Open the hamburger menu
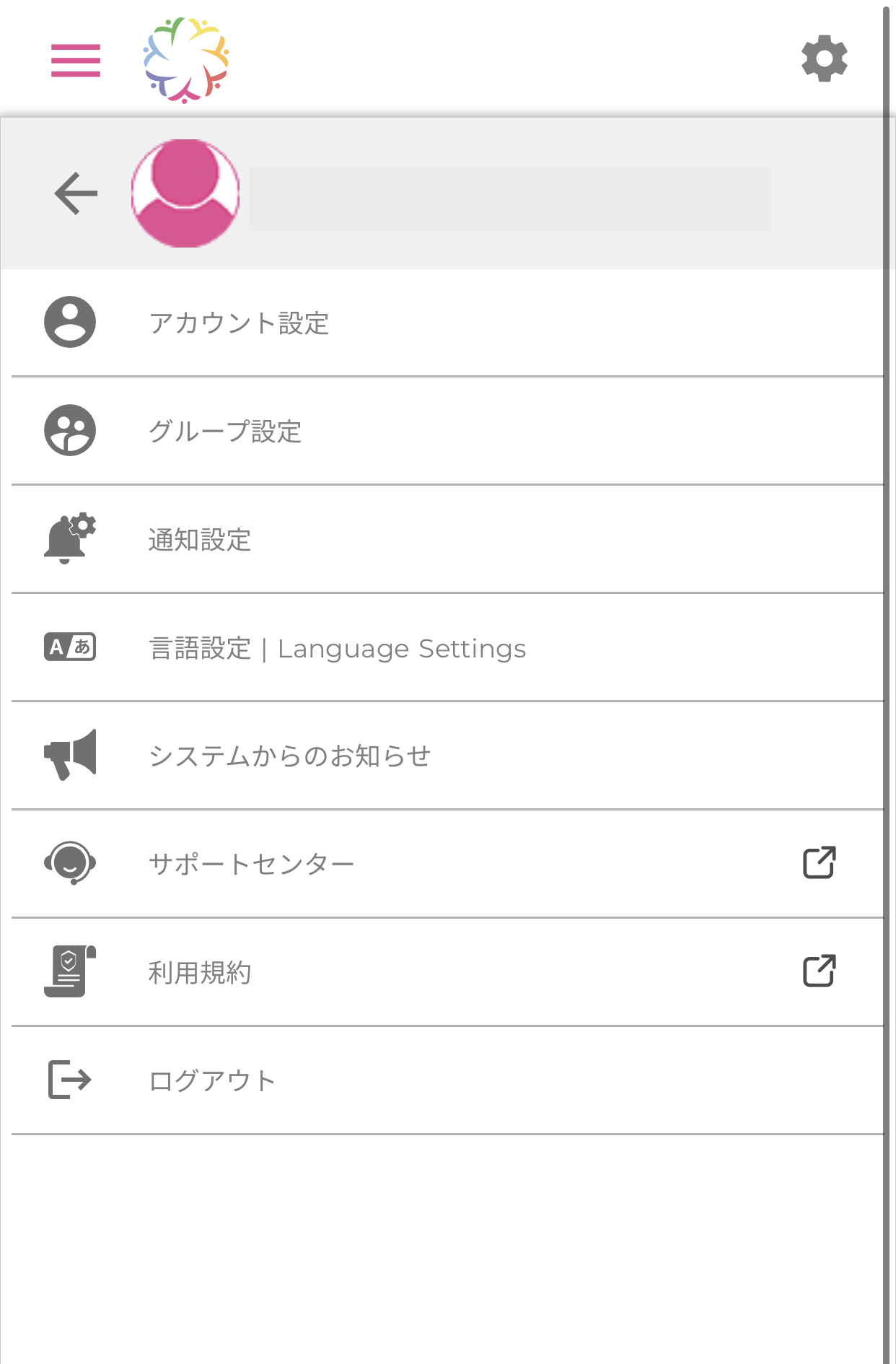Screen dimensions: 896x1364 click(x=74, y=61)
